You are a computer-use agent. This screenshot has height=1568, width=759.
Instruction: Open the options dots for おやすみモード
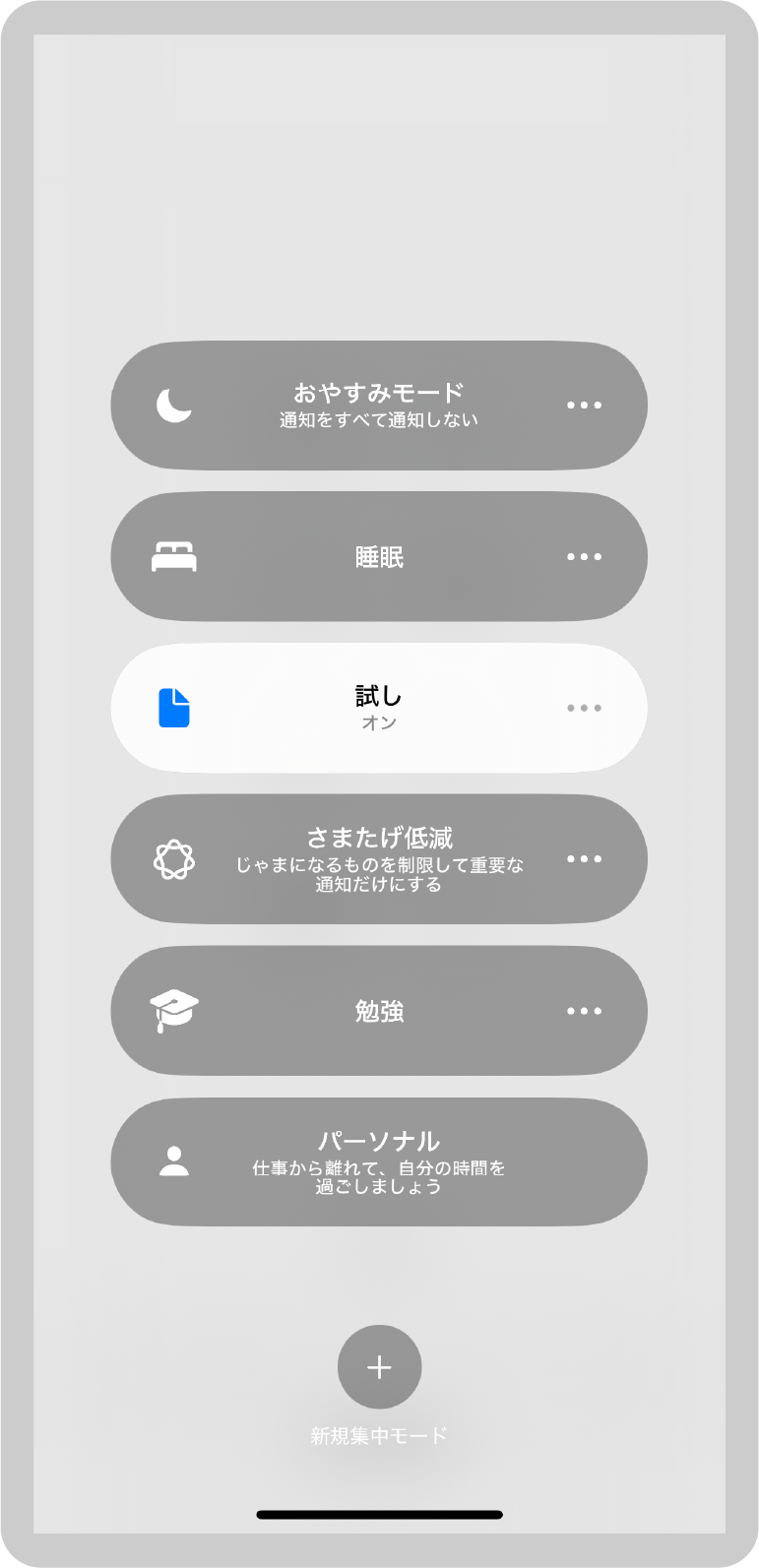pos(584,406)
